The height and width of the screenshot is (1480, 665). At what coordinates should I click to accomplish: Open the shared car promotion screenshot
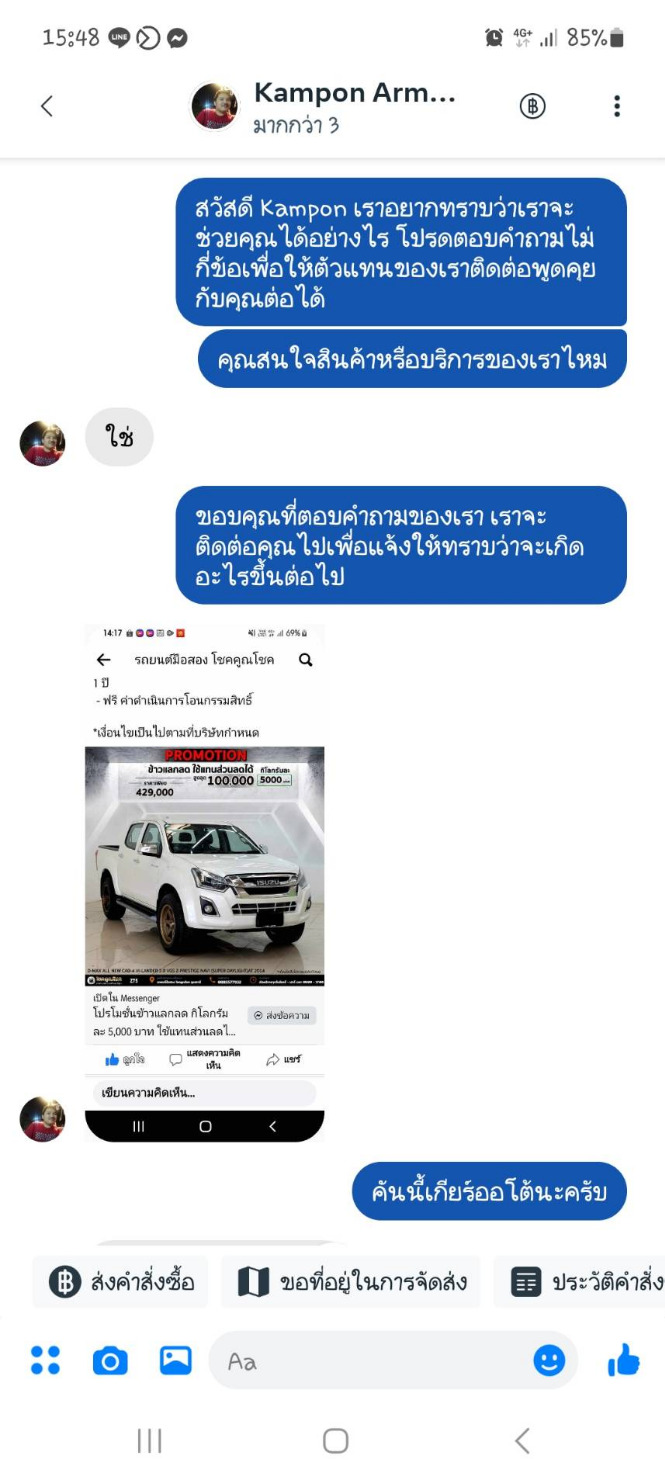[x=205, y=883]
